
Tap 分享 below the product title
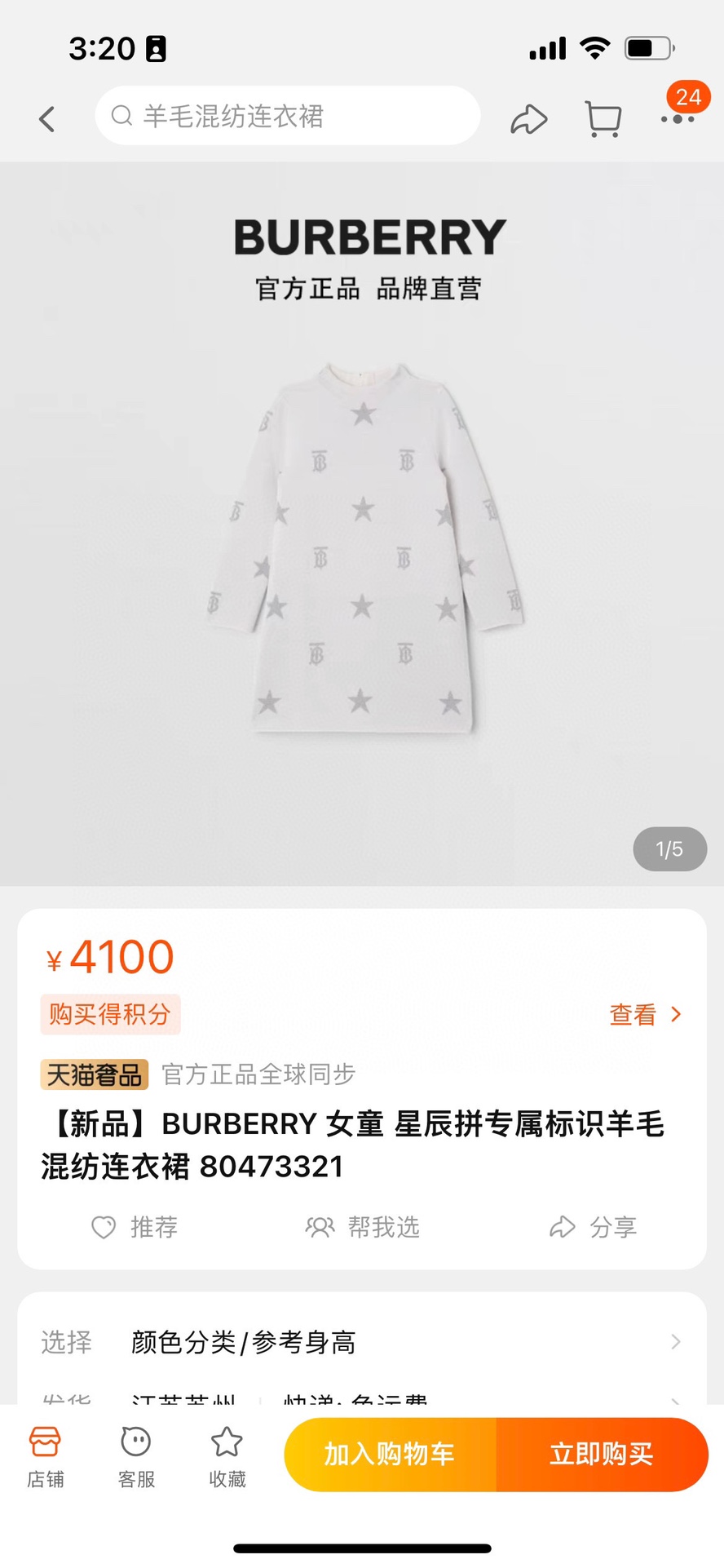pyautogui.click(x=593, y=1227)
